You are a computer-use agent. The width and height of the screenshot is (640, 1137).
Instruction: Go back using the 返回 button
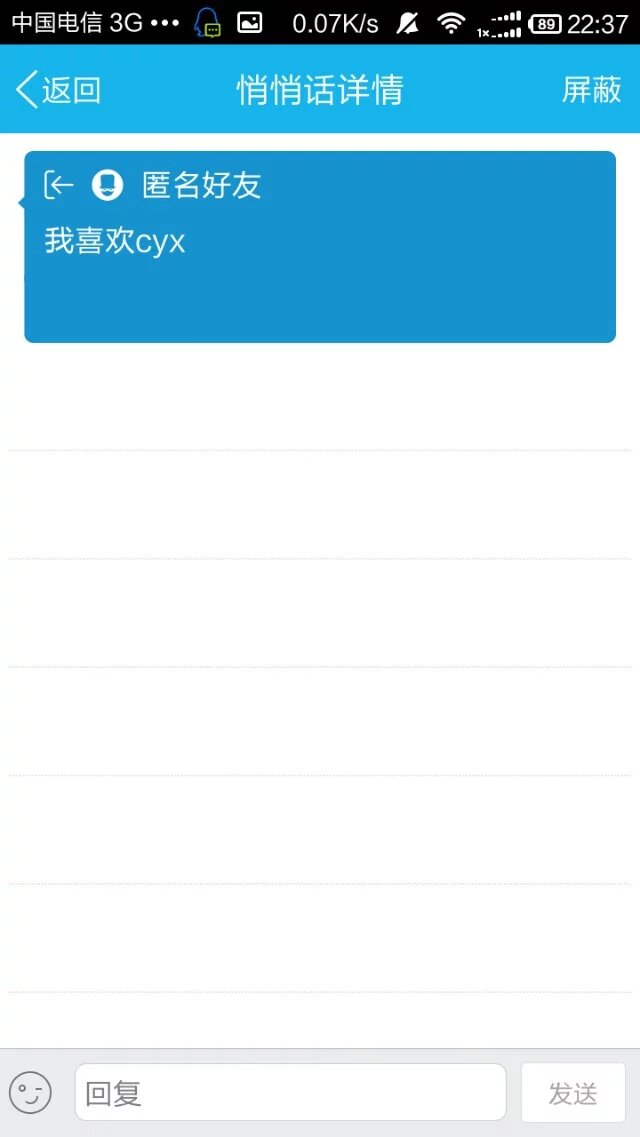58,90
